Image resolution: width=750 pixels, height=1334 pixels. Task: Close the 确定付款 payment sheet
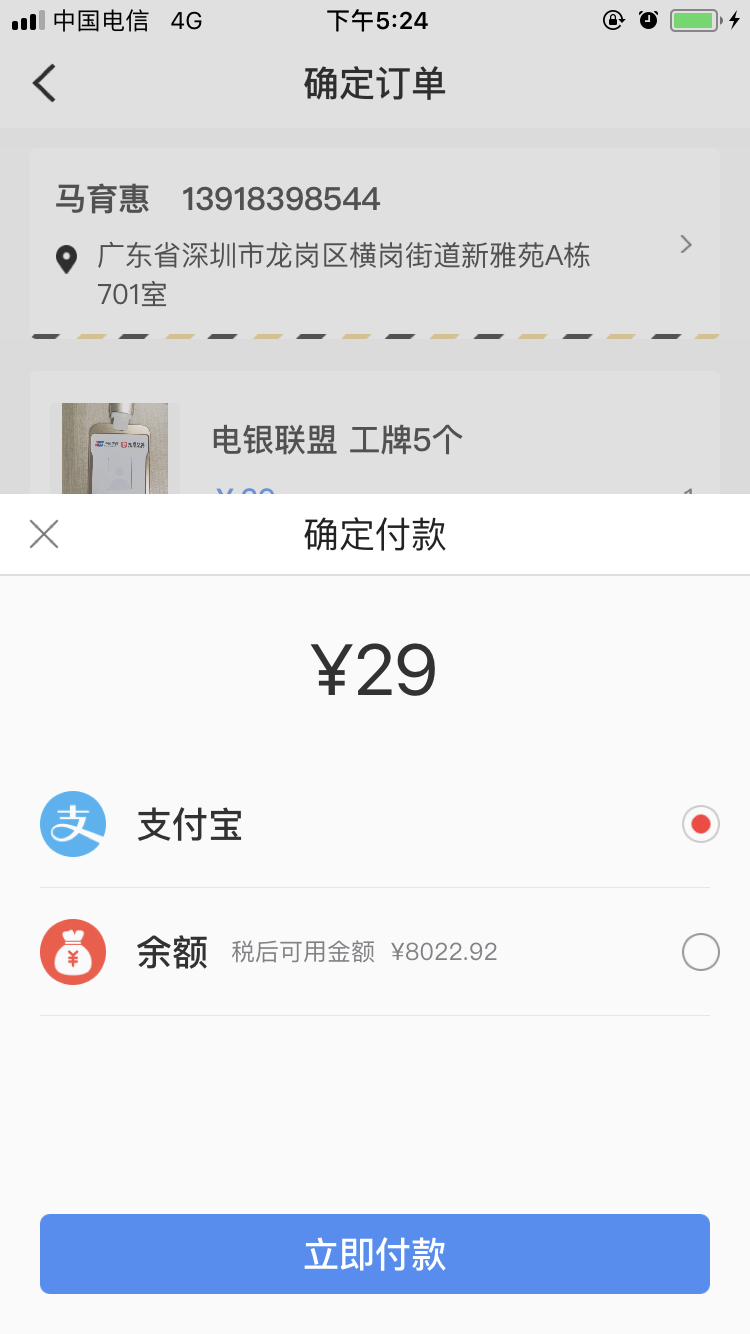[44, 535]
